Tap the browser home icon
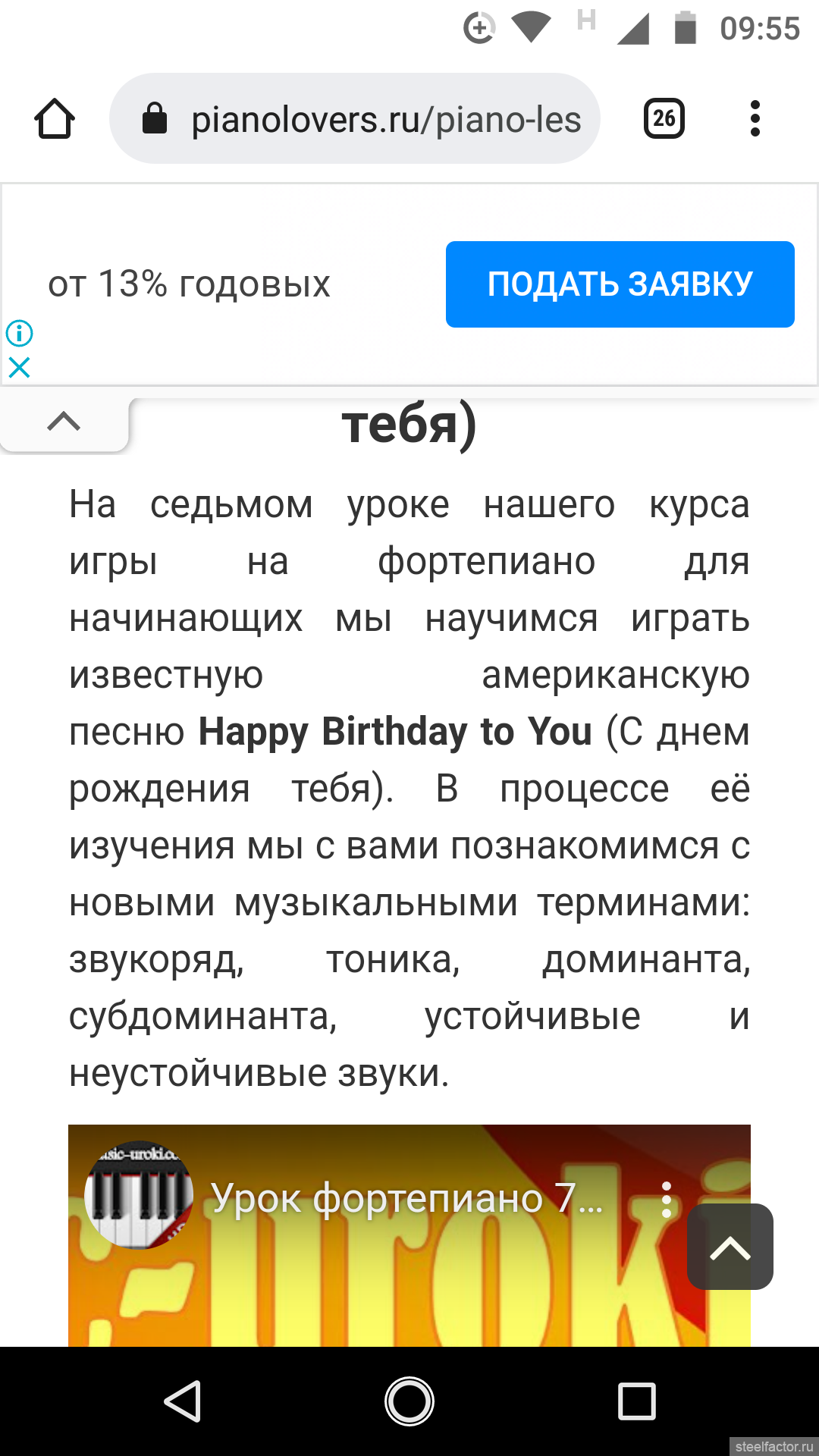The height and width of the screenshot is (1456, 819). [55, 119]
